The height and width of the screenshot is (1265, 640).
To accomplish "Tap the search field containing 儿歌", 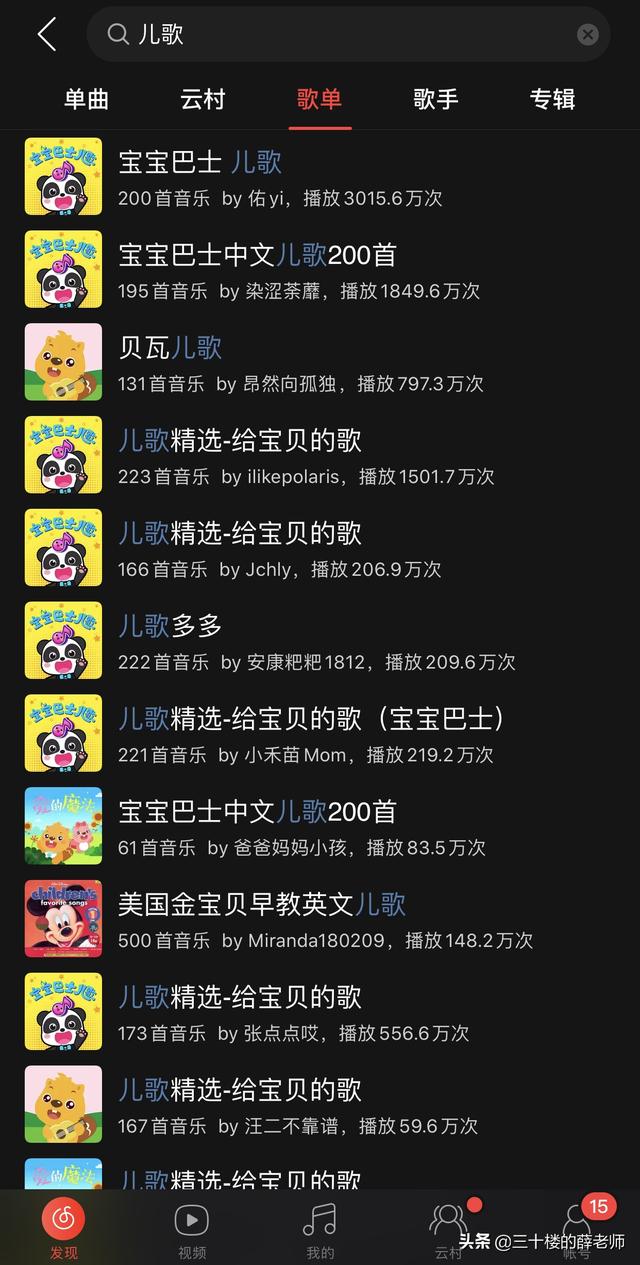I will [x=348, y=34].
